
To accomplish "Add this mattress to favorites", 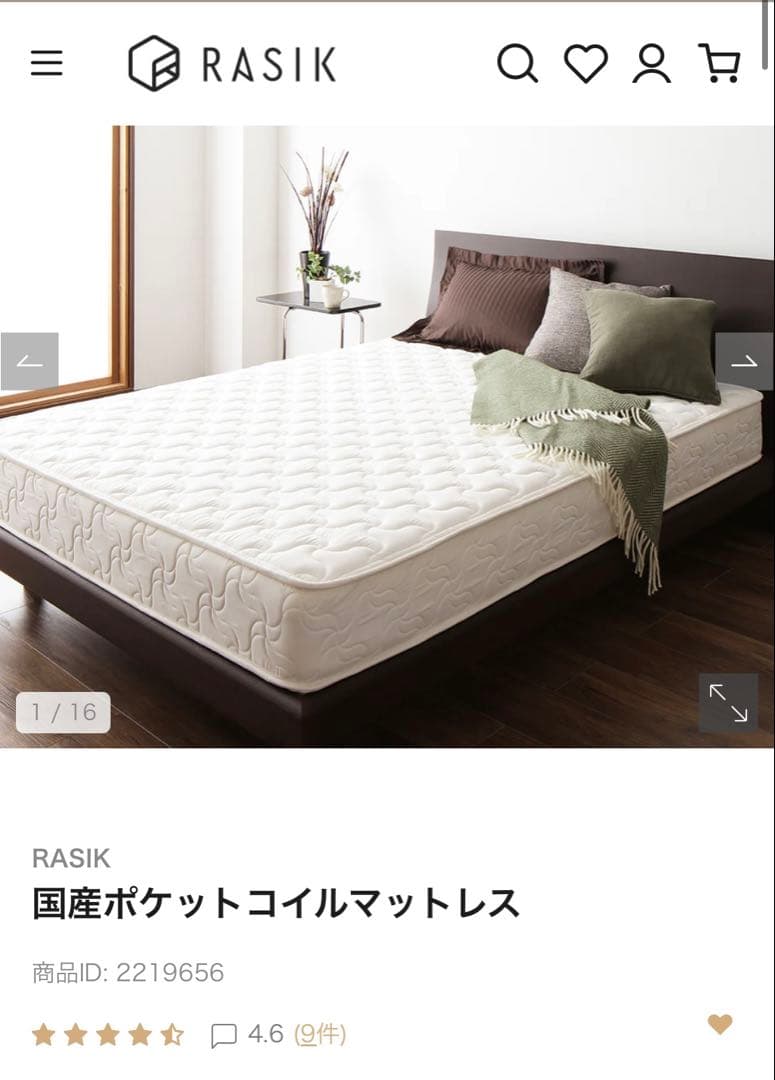I will point(720,1024).
